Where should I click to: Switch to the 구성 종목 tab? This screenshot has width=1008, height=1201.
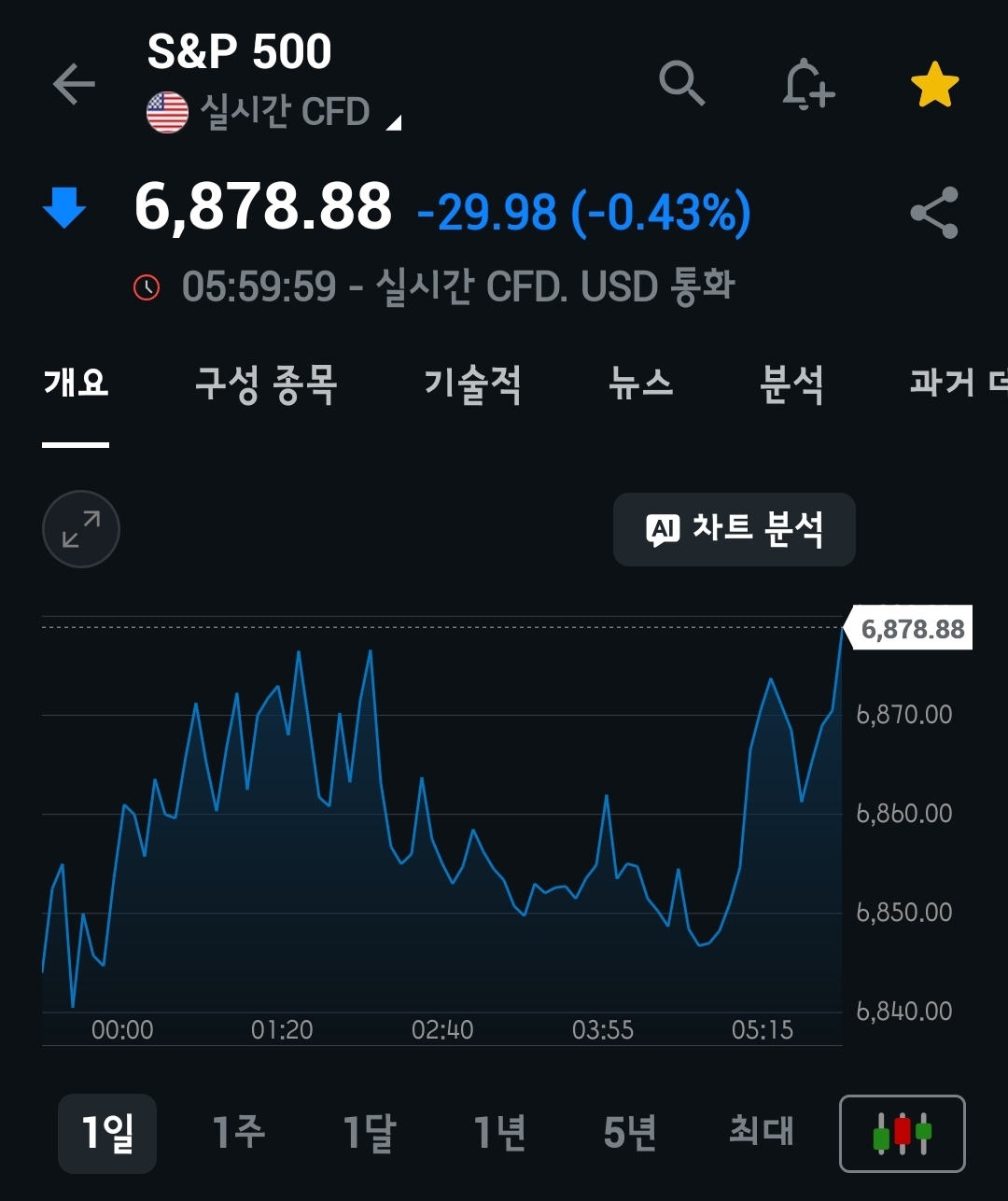[x=266, y=384]
